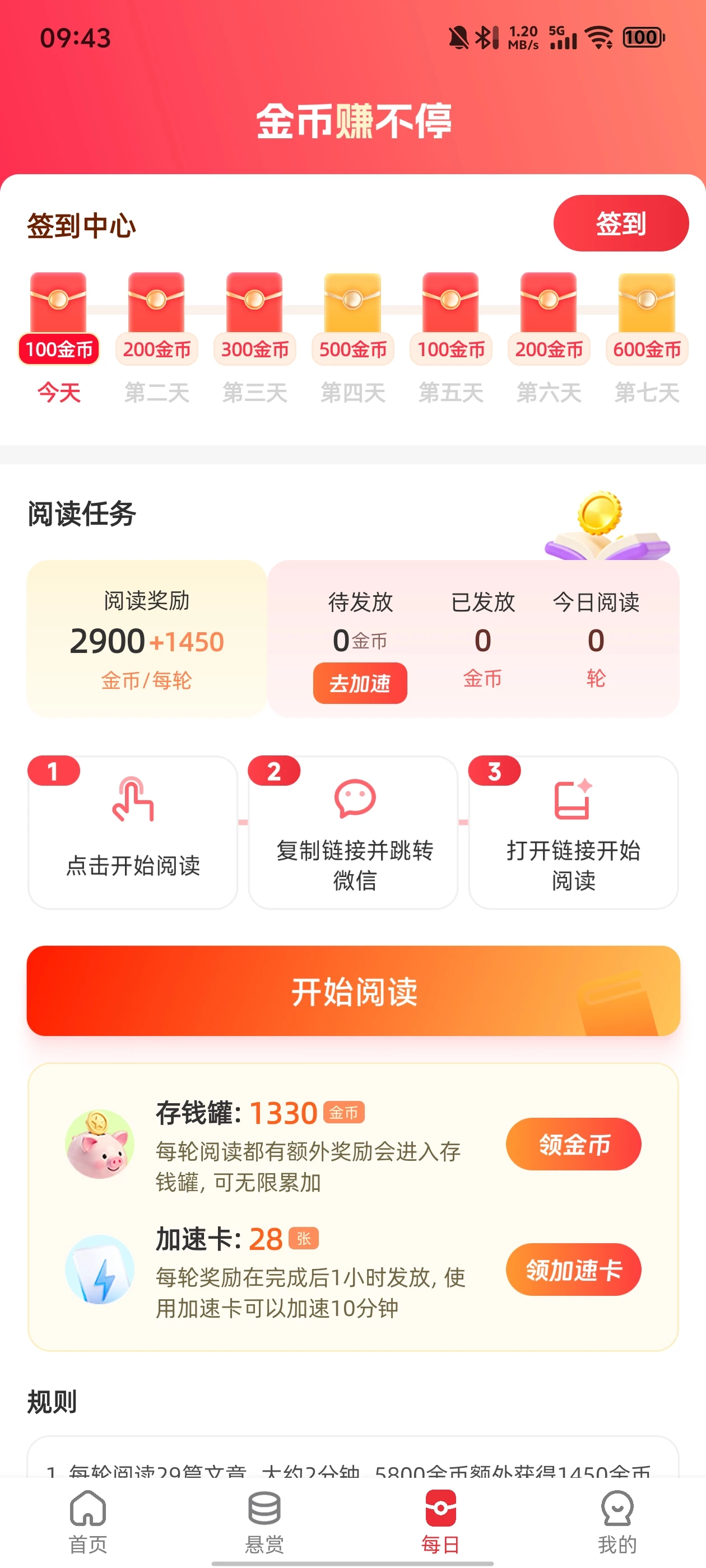Switch to the 首页 tab
Image resolution: width=706 pixels, height=1568 pixels.
click(x=88, y=1516)
